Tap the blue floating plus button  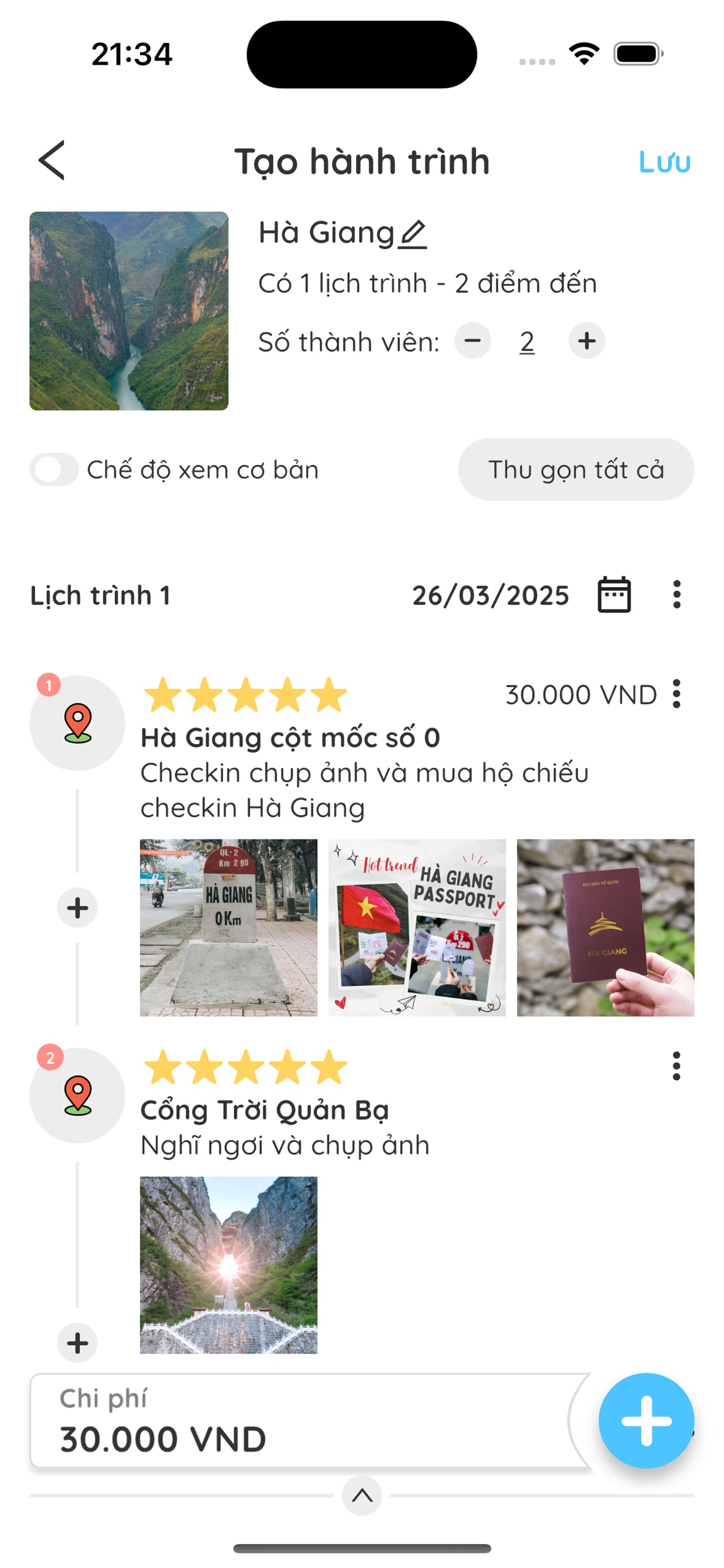click(x=646, y=1420)
